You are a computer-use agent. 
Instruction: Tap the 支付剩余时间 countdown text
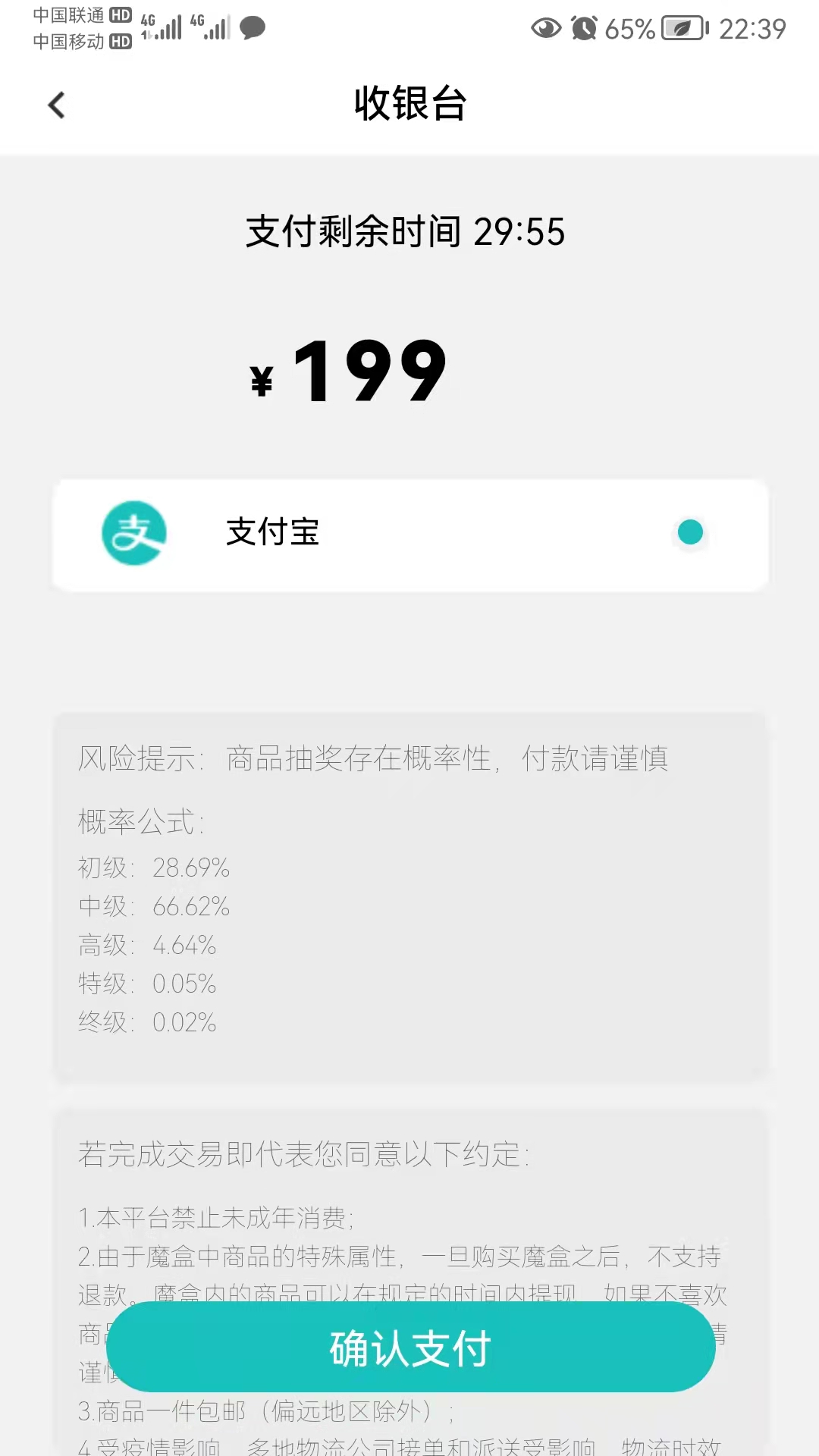click(404, 234)
